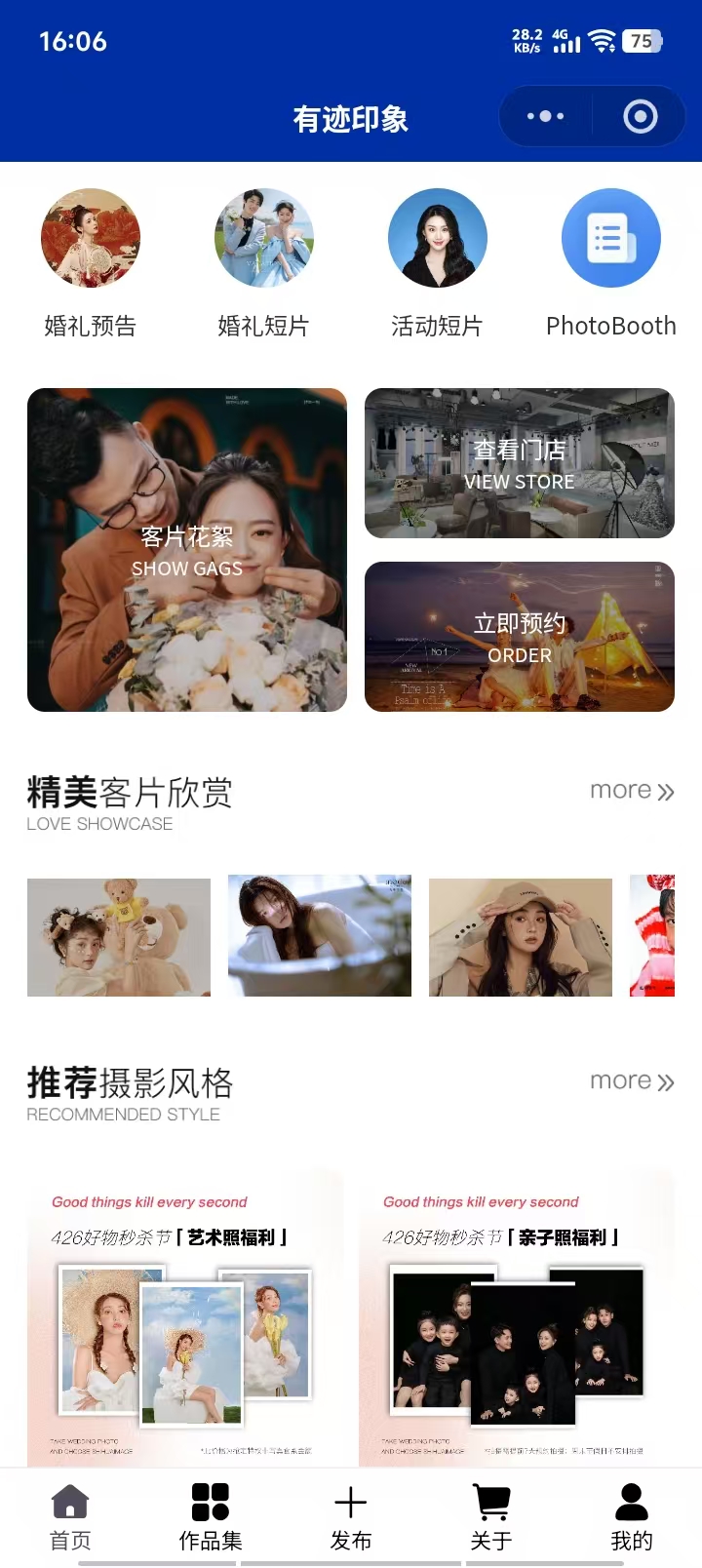Screen dimensions: 702x1568
Task: View more of 推荐摄影风格
Action: [632, 1081]
